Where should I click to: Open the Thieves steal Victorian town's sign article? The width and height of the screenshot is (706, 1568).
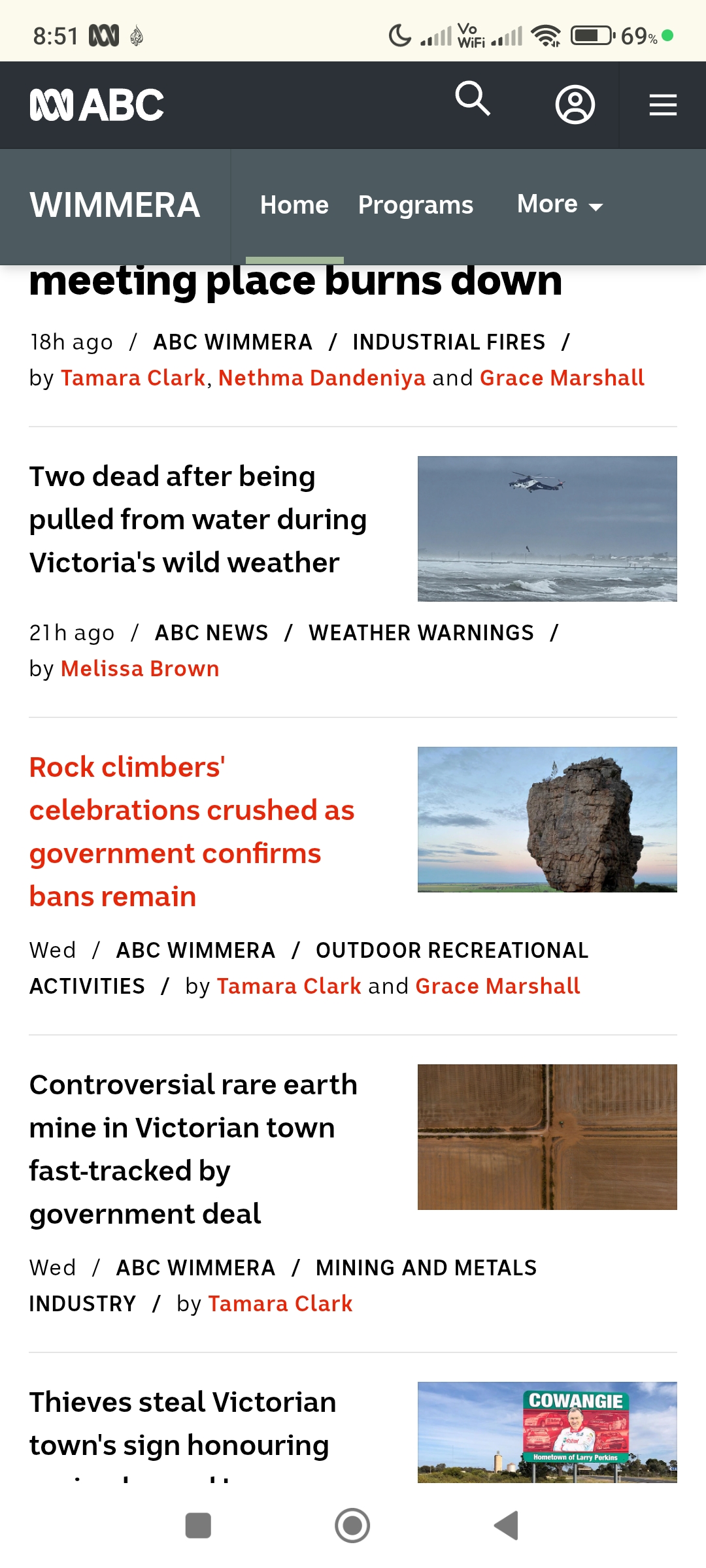183,1424
